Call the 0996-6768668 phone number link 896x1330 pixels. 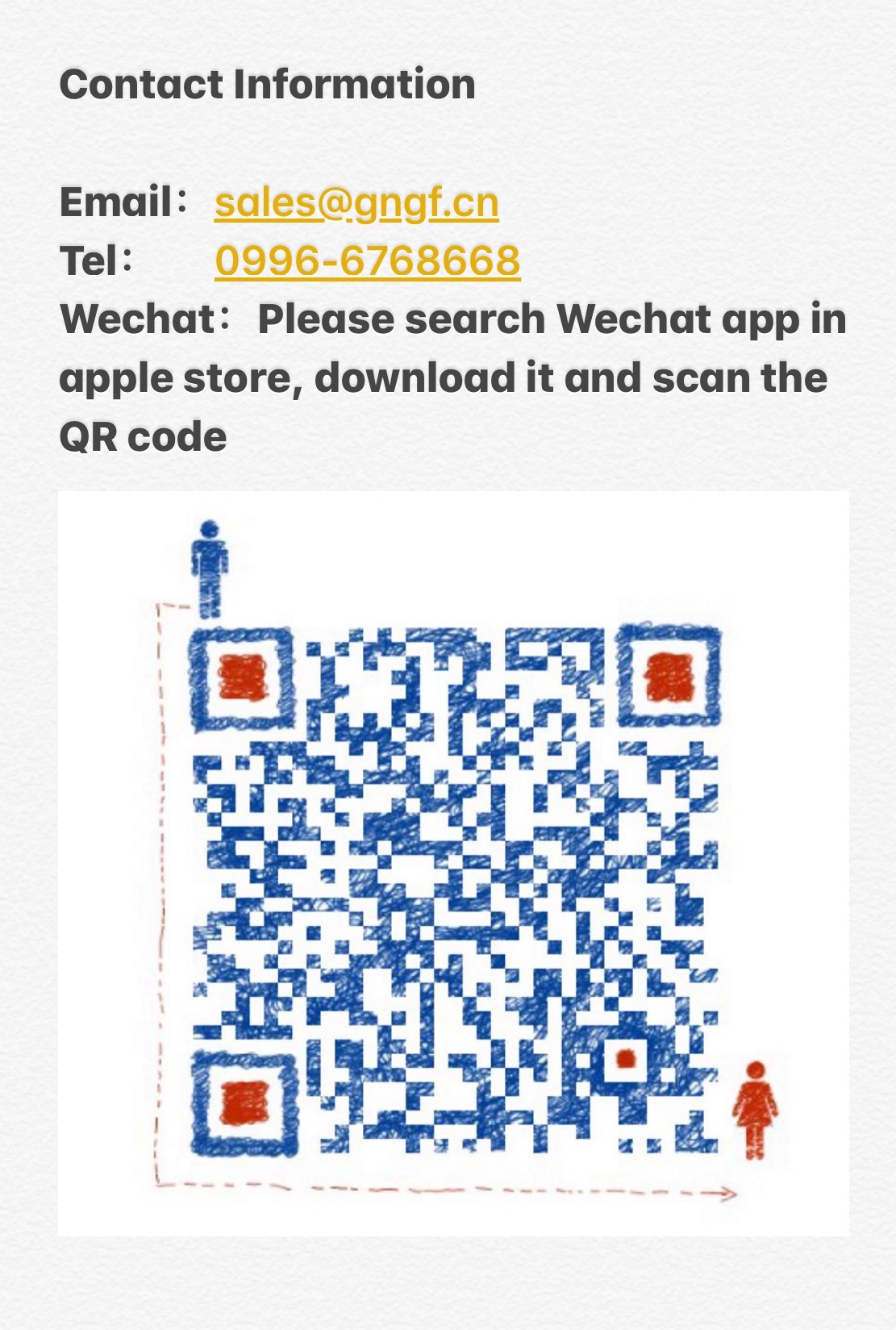pyautogui.click(x=368, y=261)
